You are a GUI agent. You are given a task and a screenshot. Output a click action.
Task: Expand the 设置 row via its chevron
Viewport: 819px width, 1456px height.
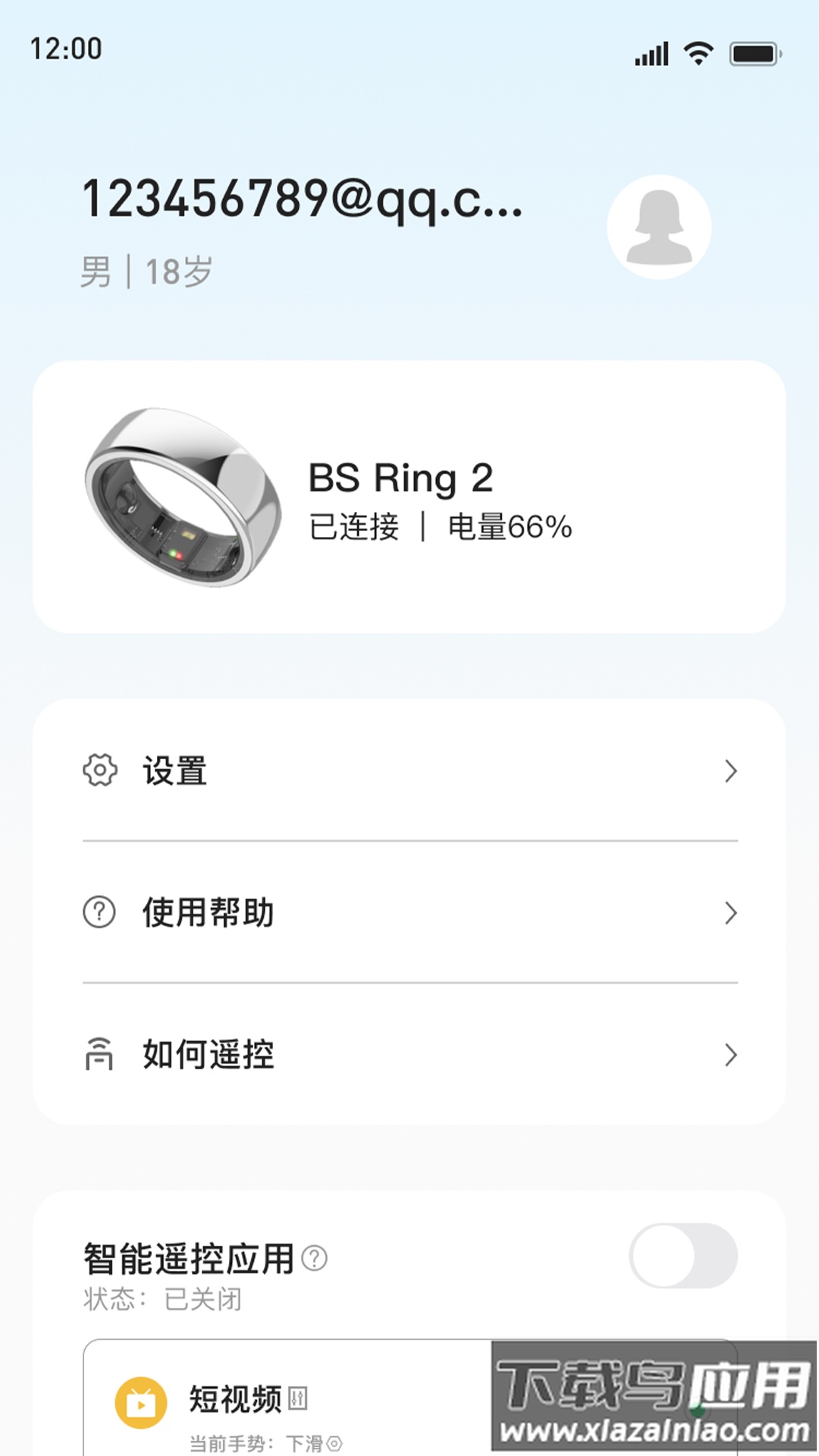point(730,771)
